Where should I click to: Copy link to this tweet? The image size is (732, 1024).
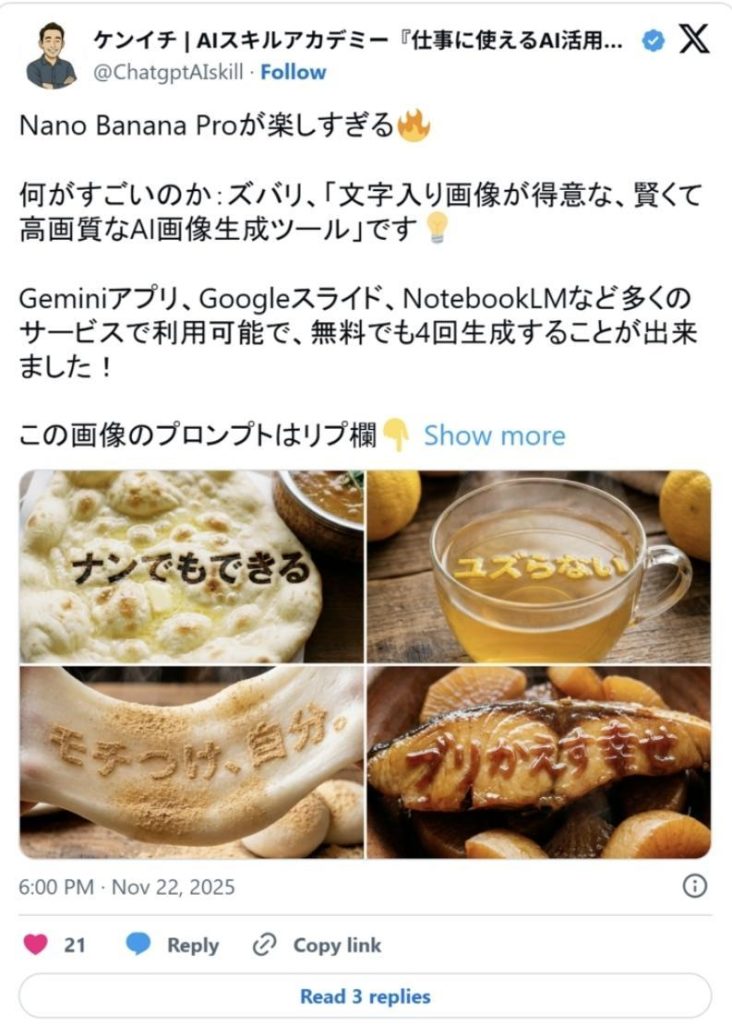(x=318, y=945)
